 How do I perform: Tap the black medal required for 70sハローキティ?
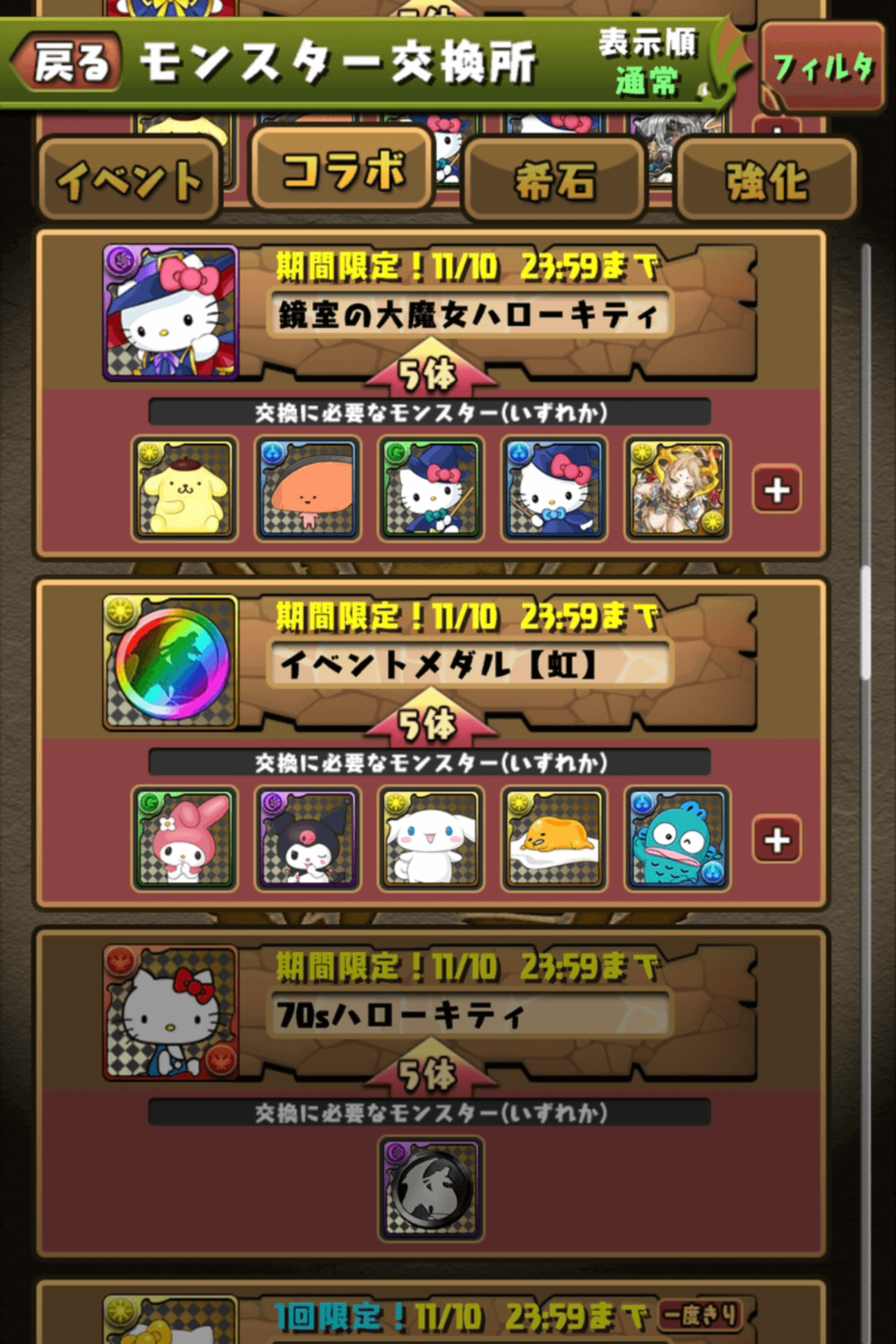(x=431, y=1189)
